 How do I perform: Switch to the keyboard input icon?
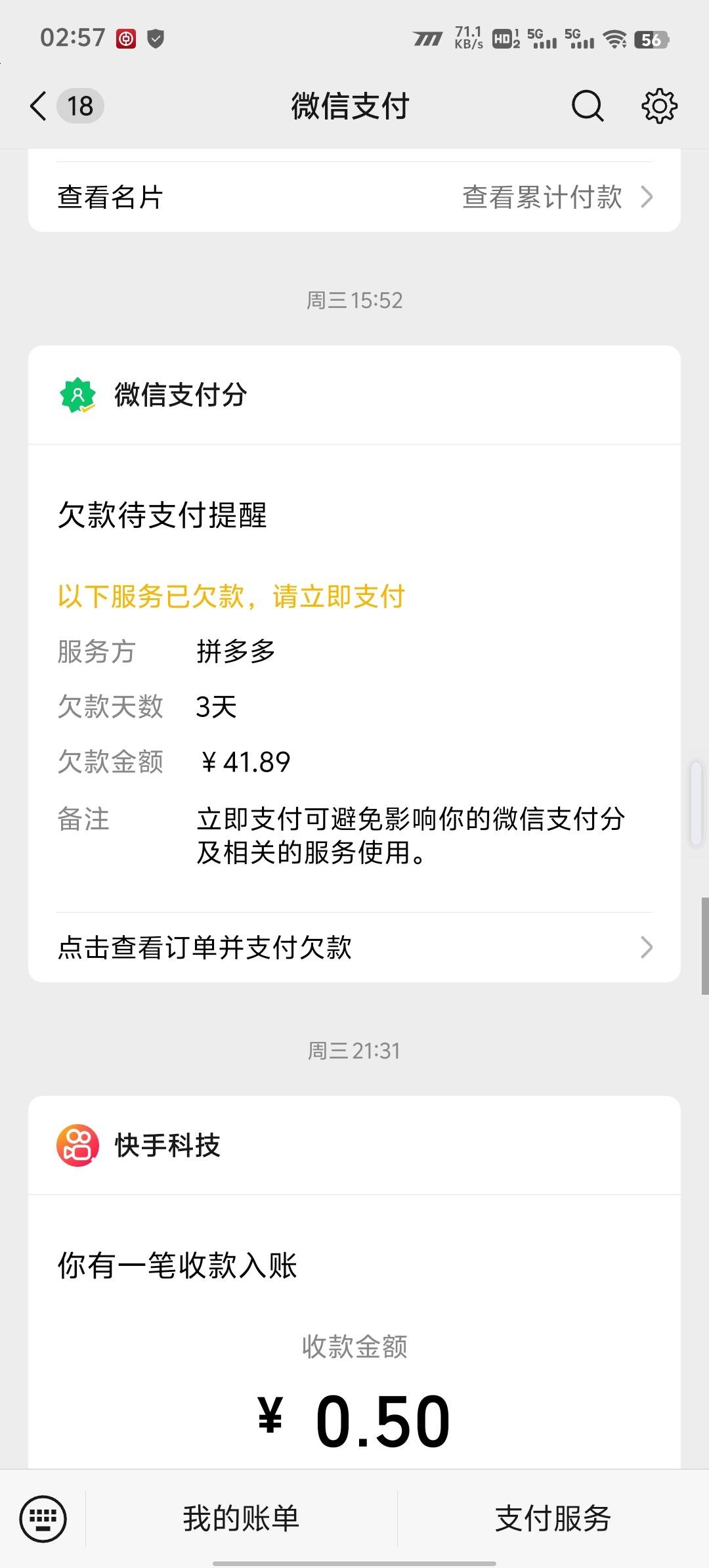(x=43, y=1518)
